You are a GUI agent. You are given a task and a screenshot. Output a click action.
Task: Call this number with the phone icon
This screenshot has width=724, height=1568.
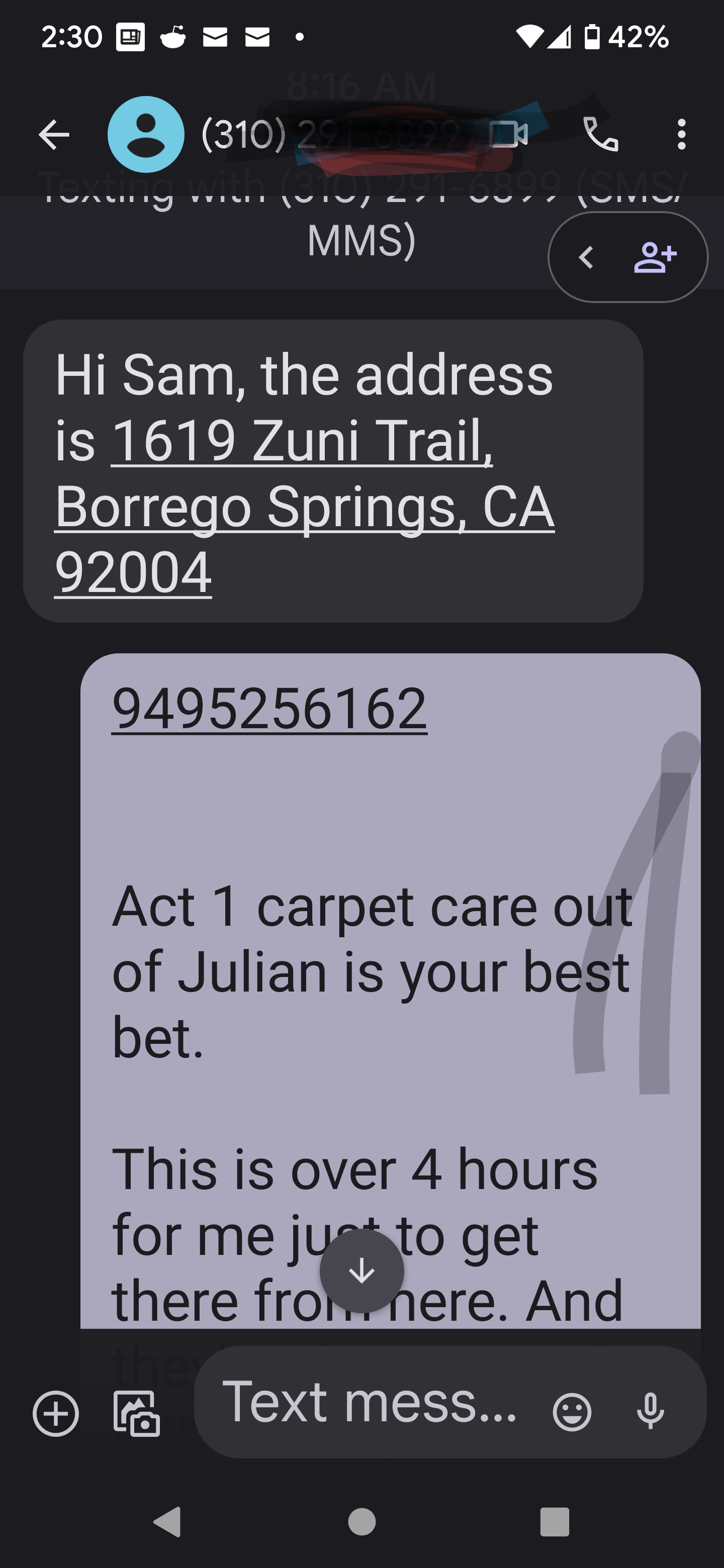pos(600,135)
